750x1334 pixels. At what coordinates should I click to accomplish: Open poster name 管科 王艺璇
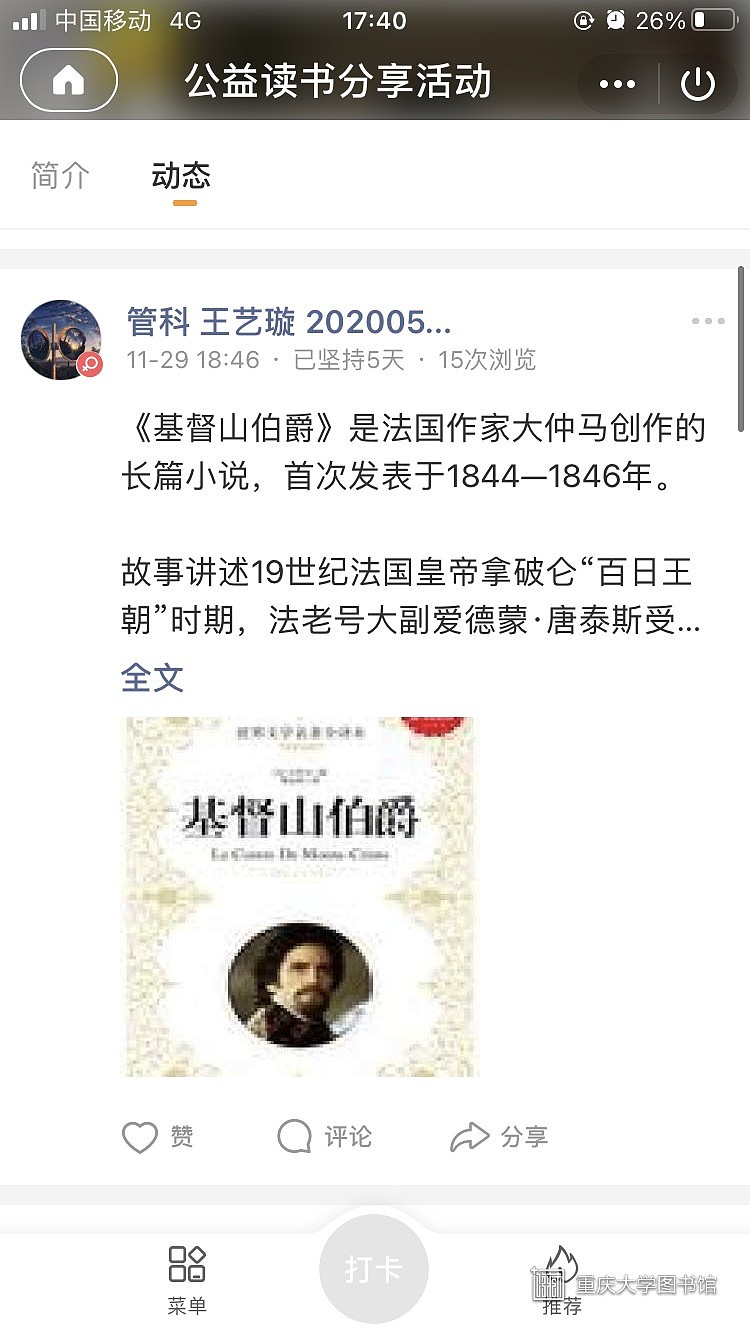click(288, 322)
